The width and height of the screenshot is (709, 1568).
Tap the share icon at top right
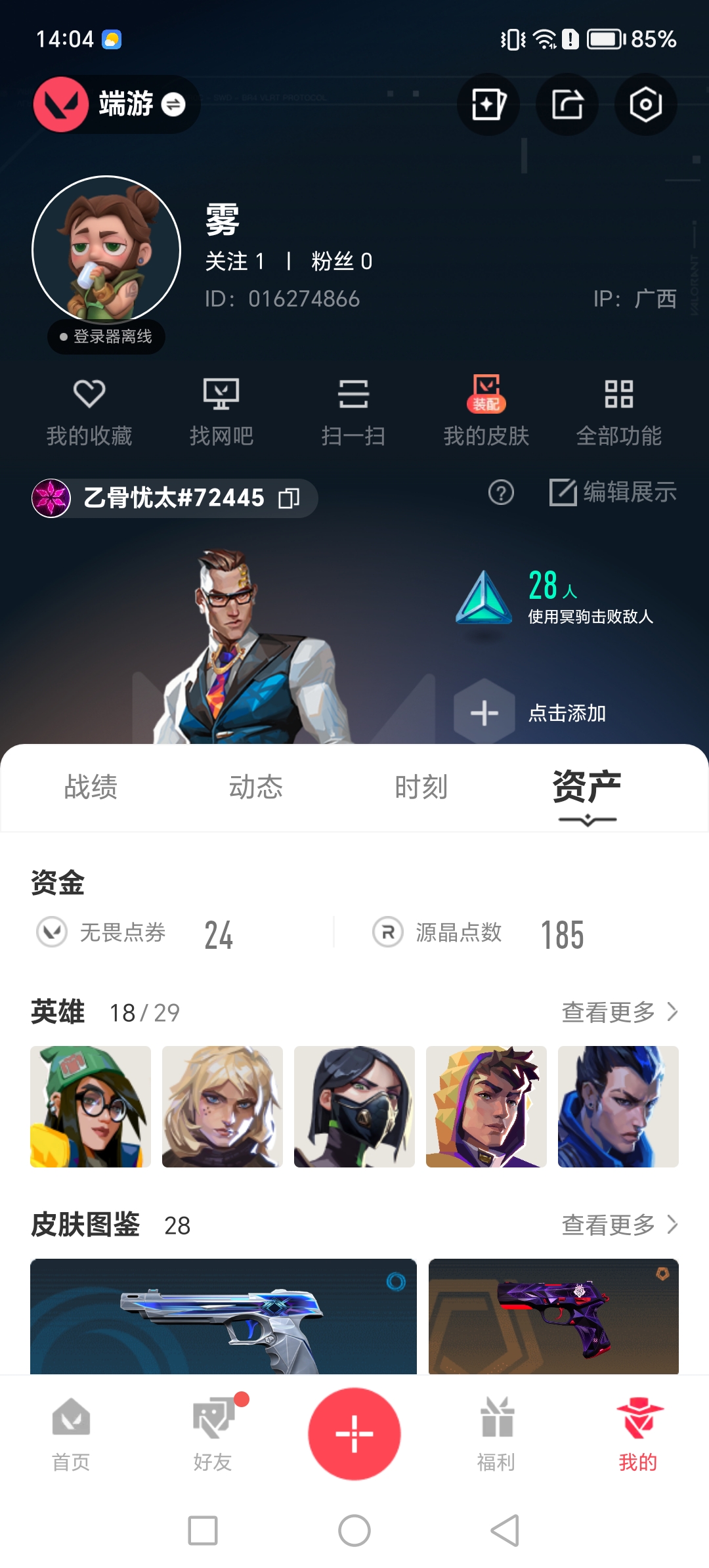pos(567,104)
